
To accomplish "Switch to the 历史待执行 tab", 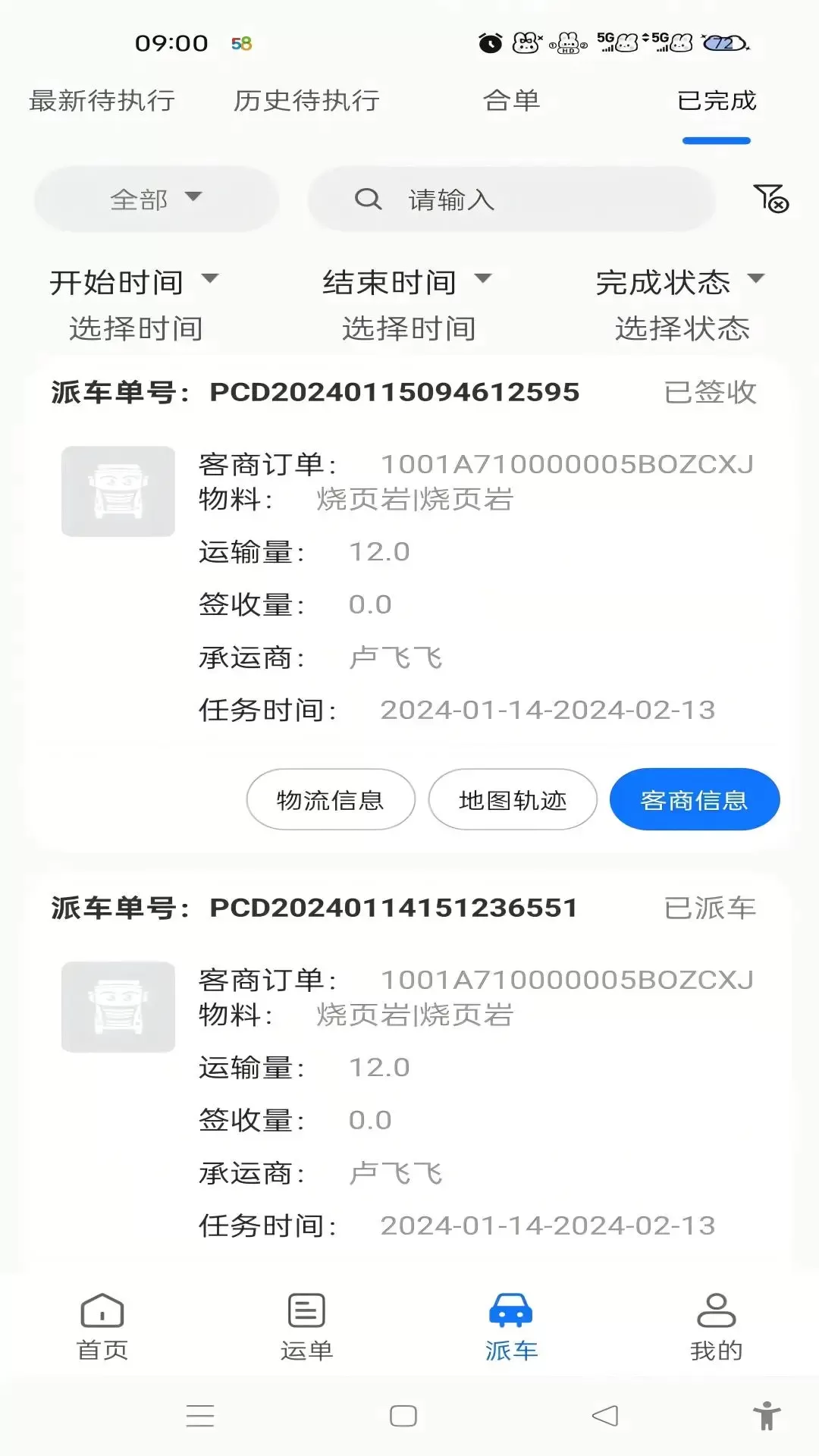I will (306, 100).
